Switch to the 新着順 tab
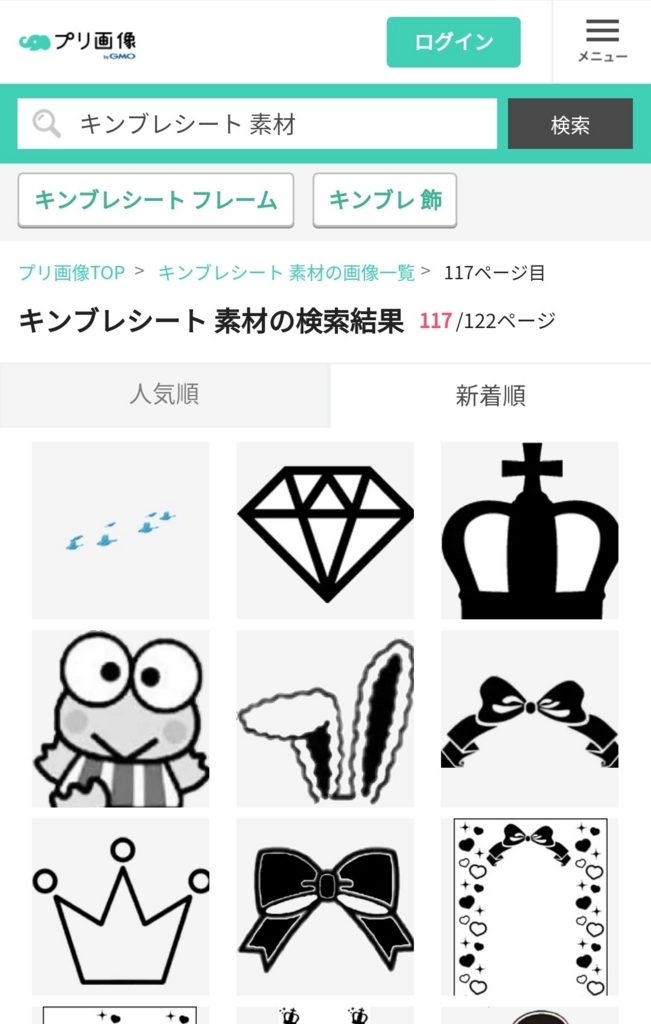The height and width of the screenshot is (1024, 651). (x=490, y=396)
